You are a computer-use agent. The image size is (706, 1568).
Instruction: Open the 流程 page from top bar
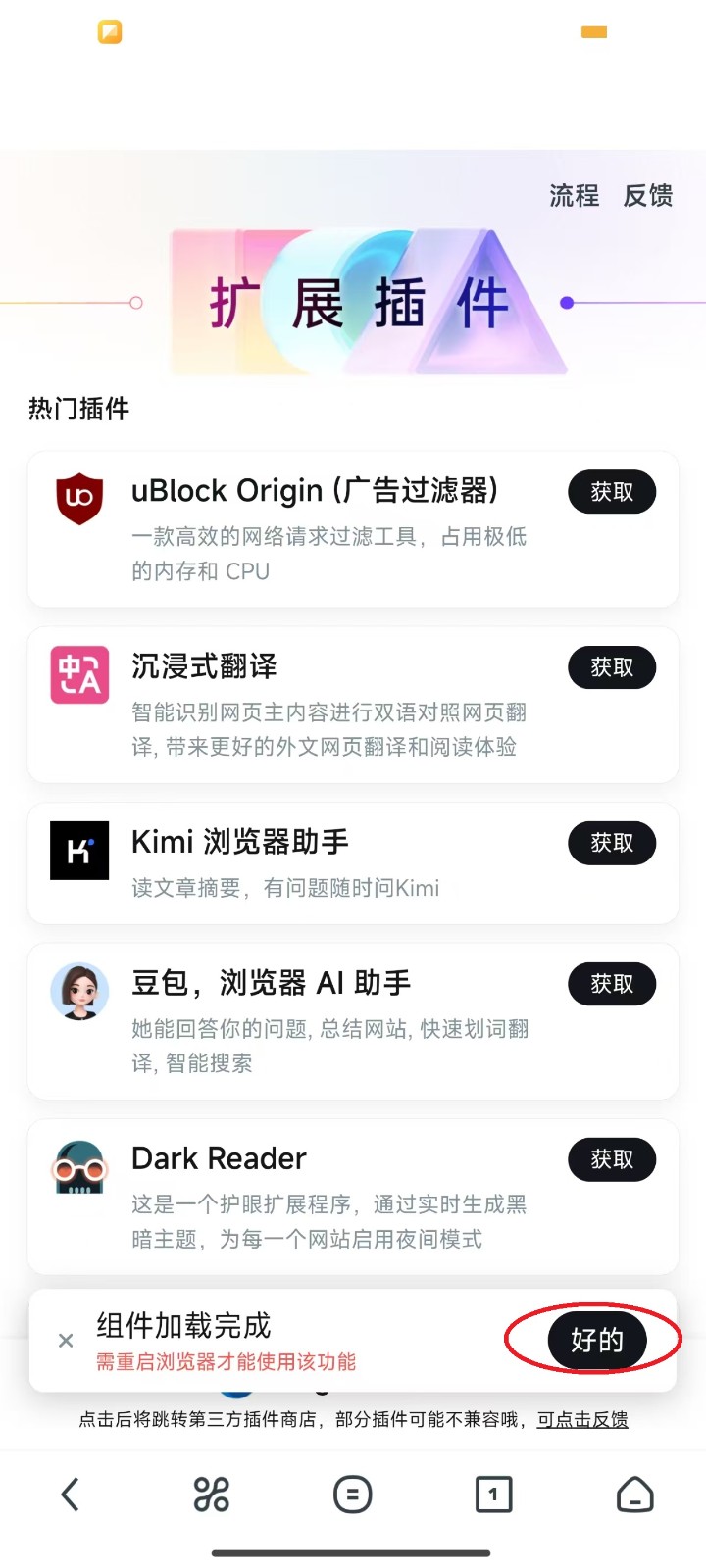point(575,197)
